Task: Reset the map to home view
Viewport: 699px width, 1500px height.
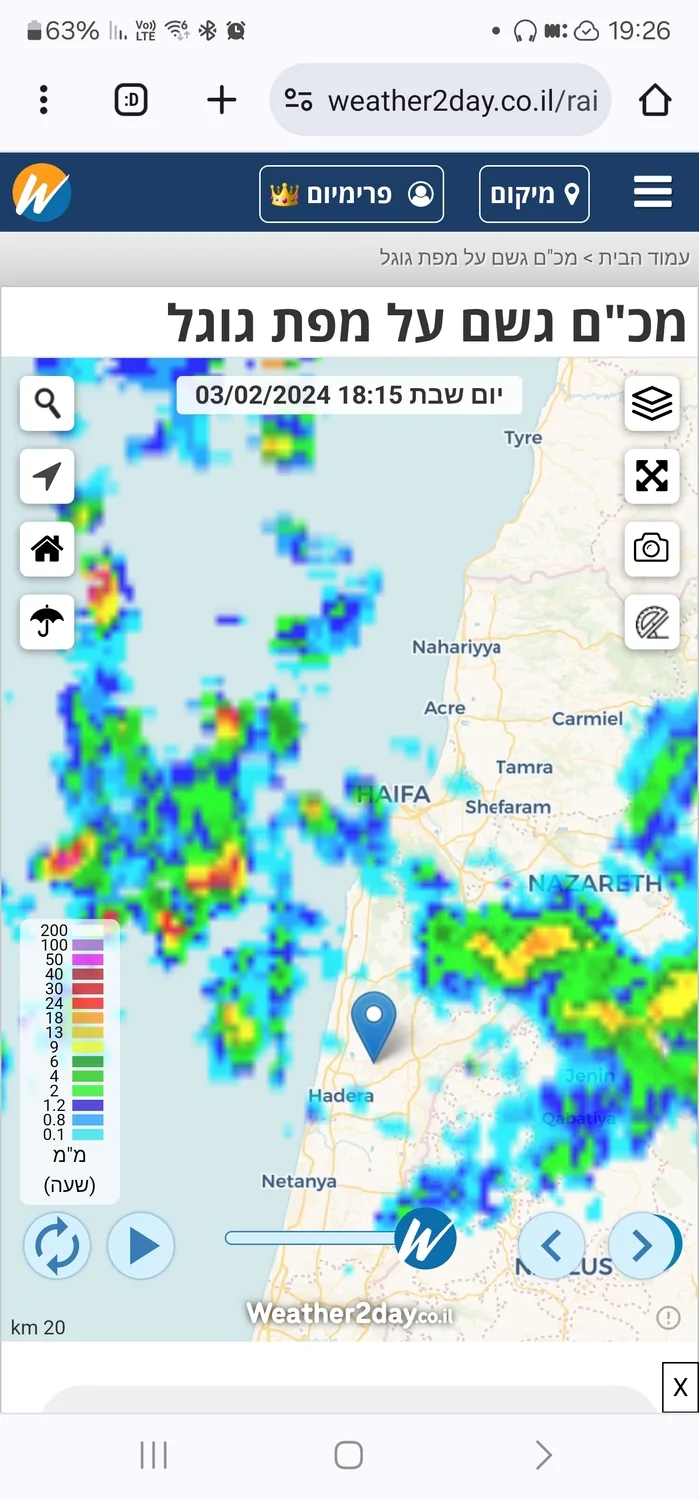Action: (47, 548)
